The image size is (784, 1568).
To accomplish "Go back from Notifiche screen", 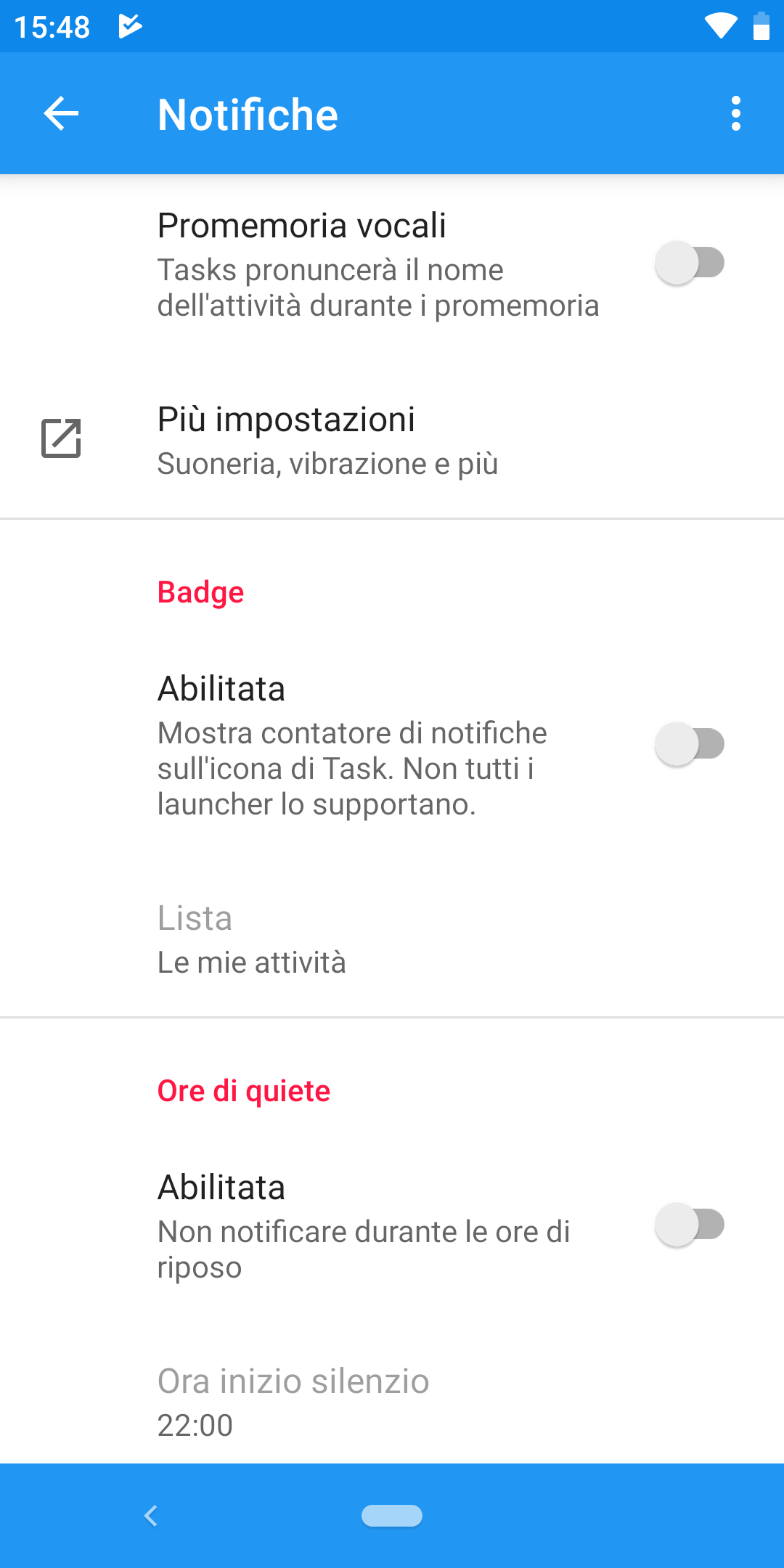I will point(61,114).
